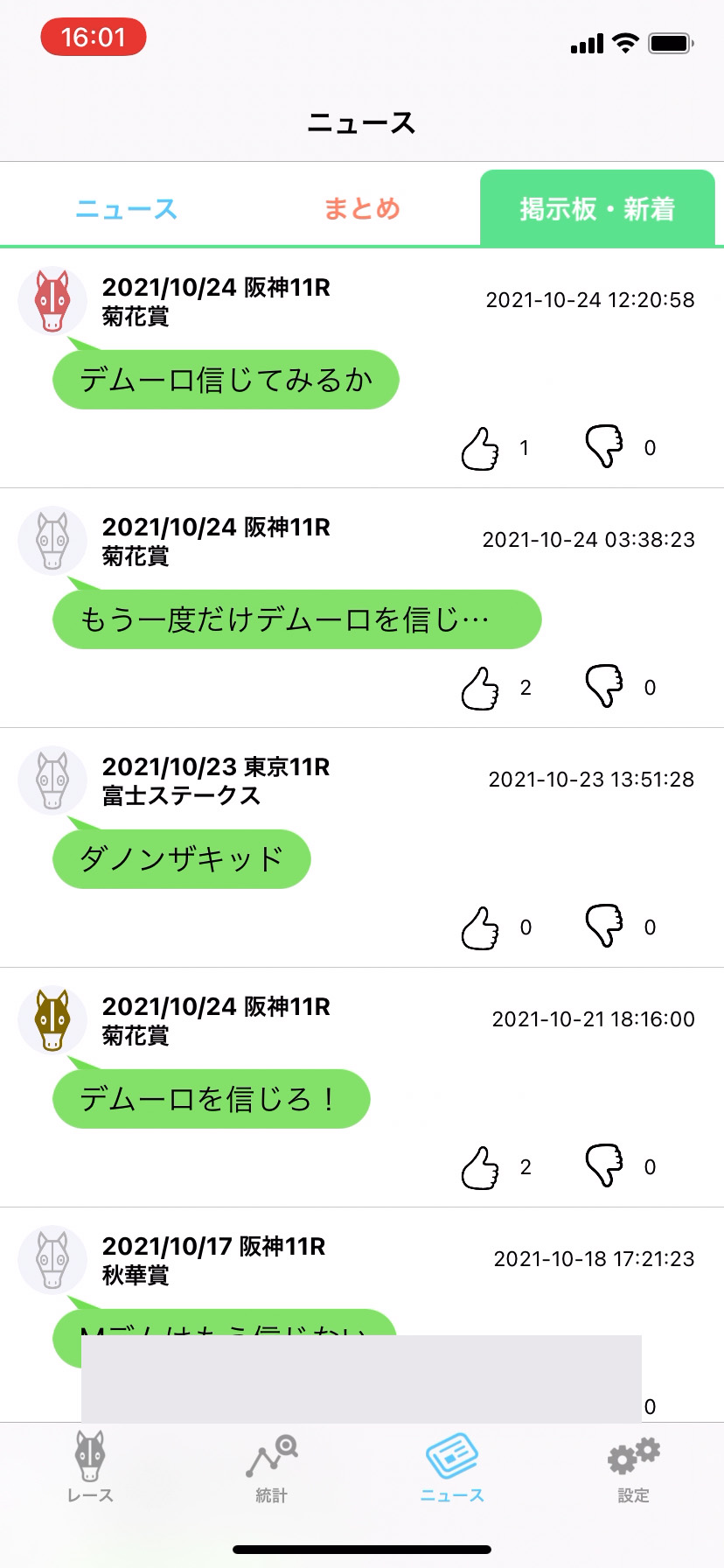The width and height of the screenshot is (724, 1568).
Task: Go to the 統計 tab
Action: [271, 1464]
